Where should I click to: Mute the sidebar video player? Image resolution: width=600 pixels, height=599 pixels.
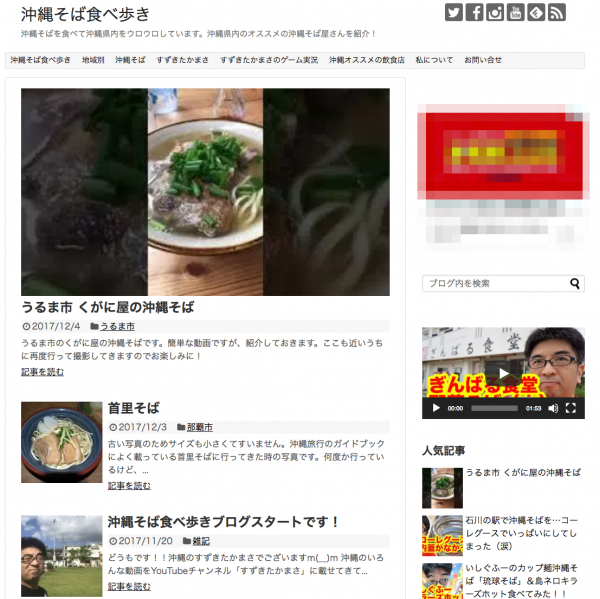[x=553, y=408]
